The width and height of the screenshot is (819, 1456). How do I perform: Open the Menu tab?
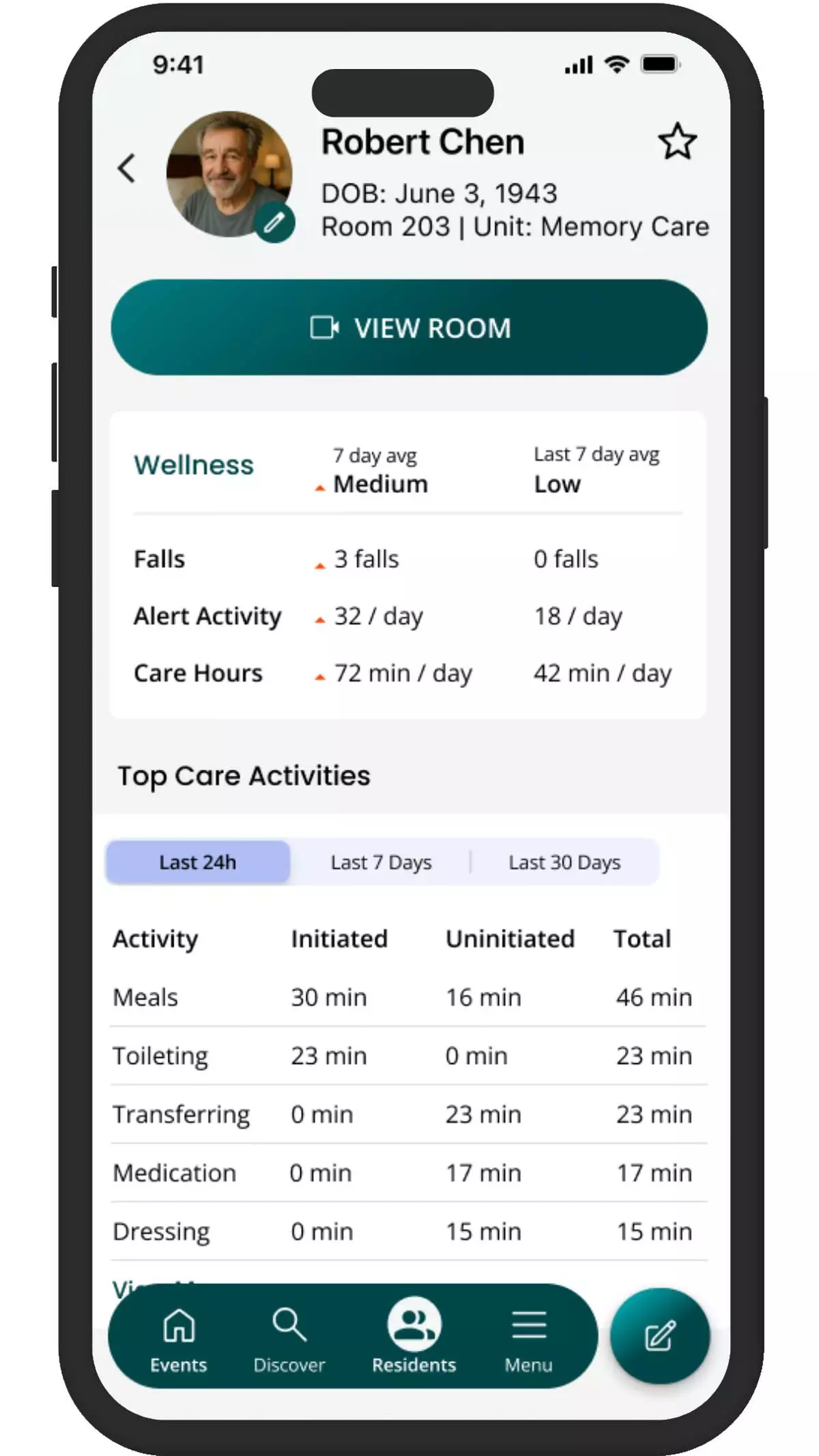(x=529, y=1339)
